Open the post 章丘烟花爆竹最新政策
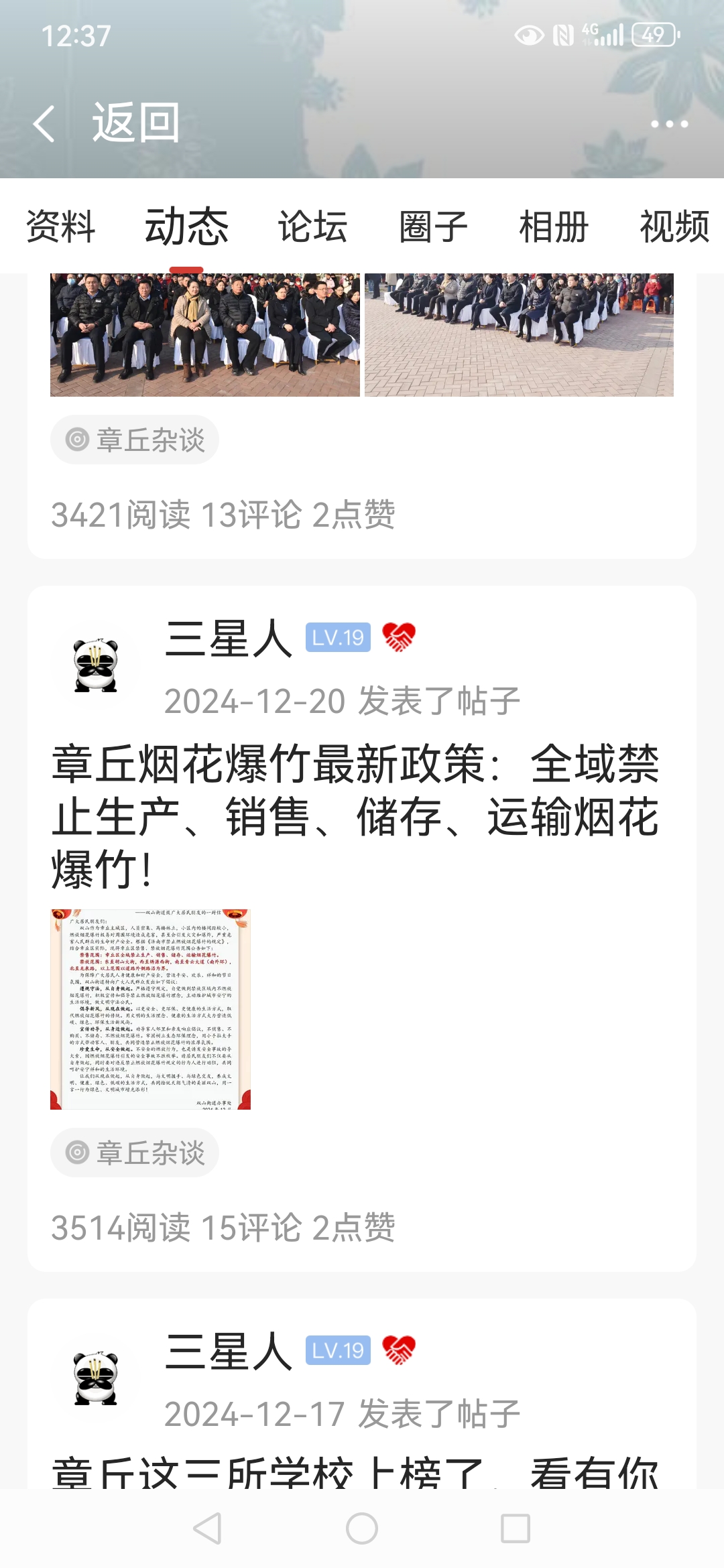Screen dimensions: 724x1568 coord(355,816)
